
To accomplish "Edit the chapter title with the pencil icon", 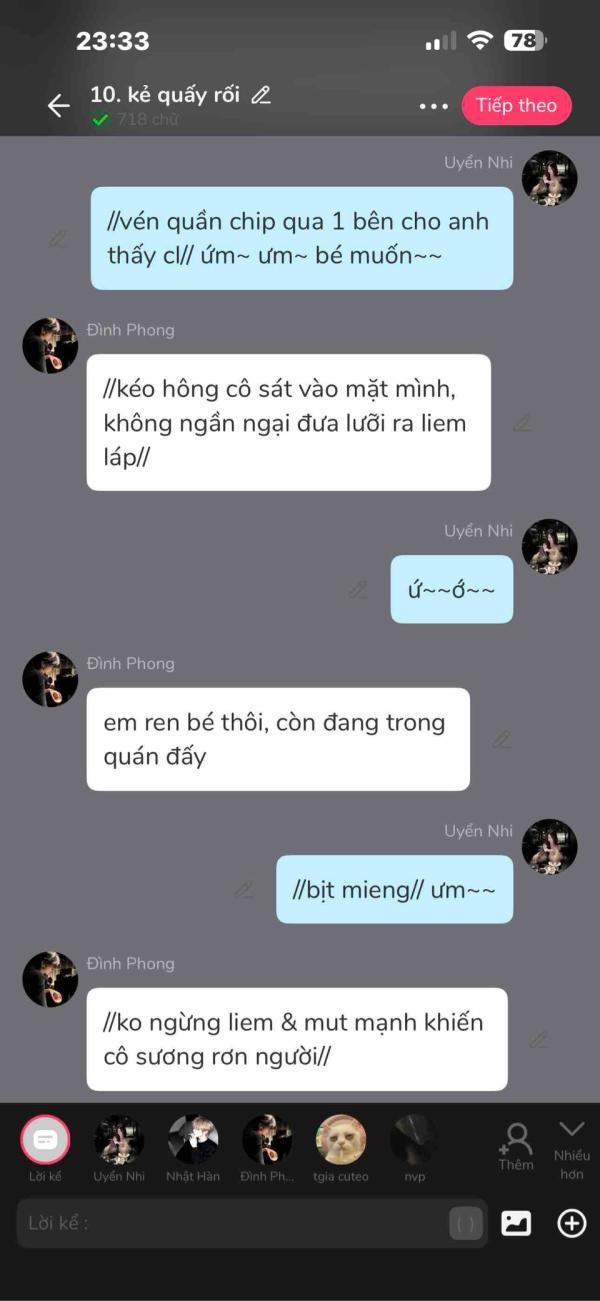I will coord(261,96).
